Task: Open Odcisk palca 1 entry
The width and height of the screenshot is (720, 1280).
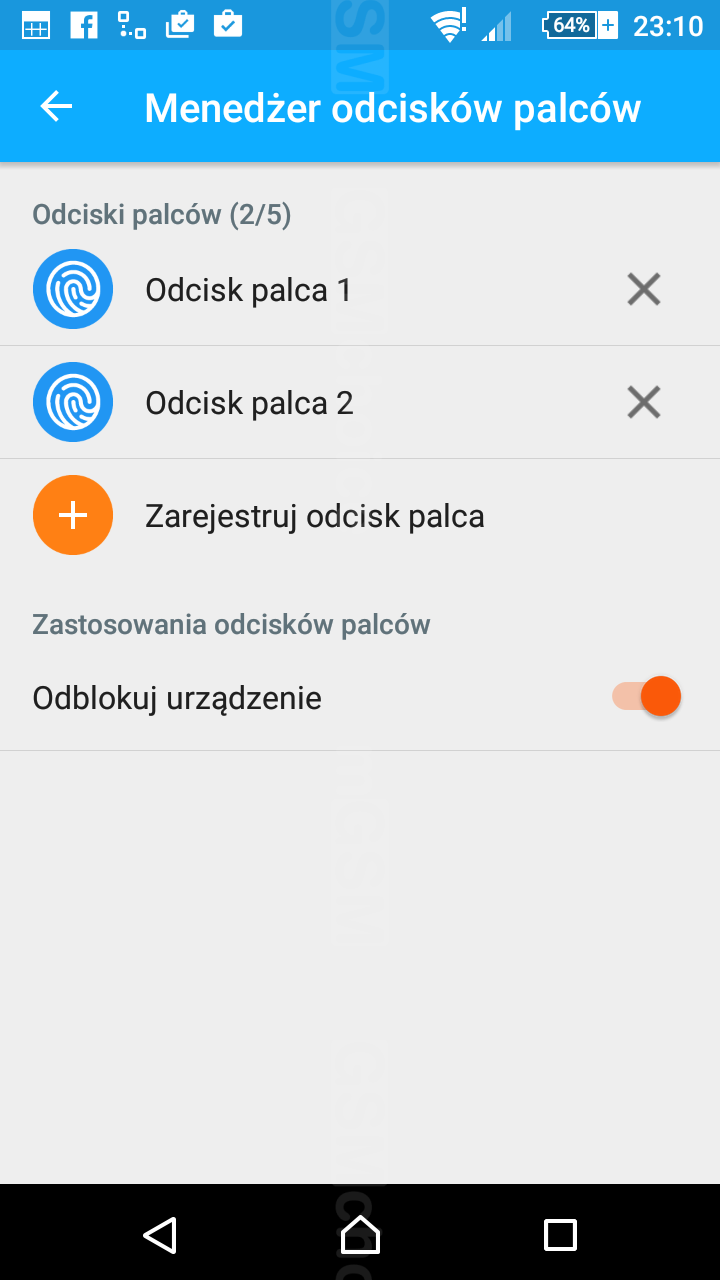Action: pos(249,290)
